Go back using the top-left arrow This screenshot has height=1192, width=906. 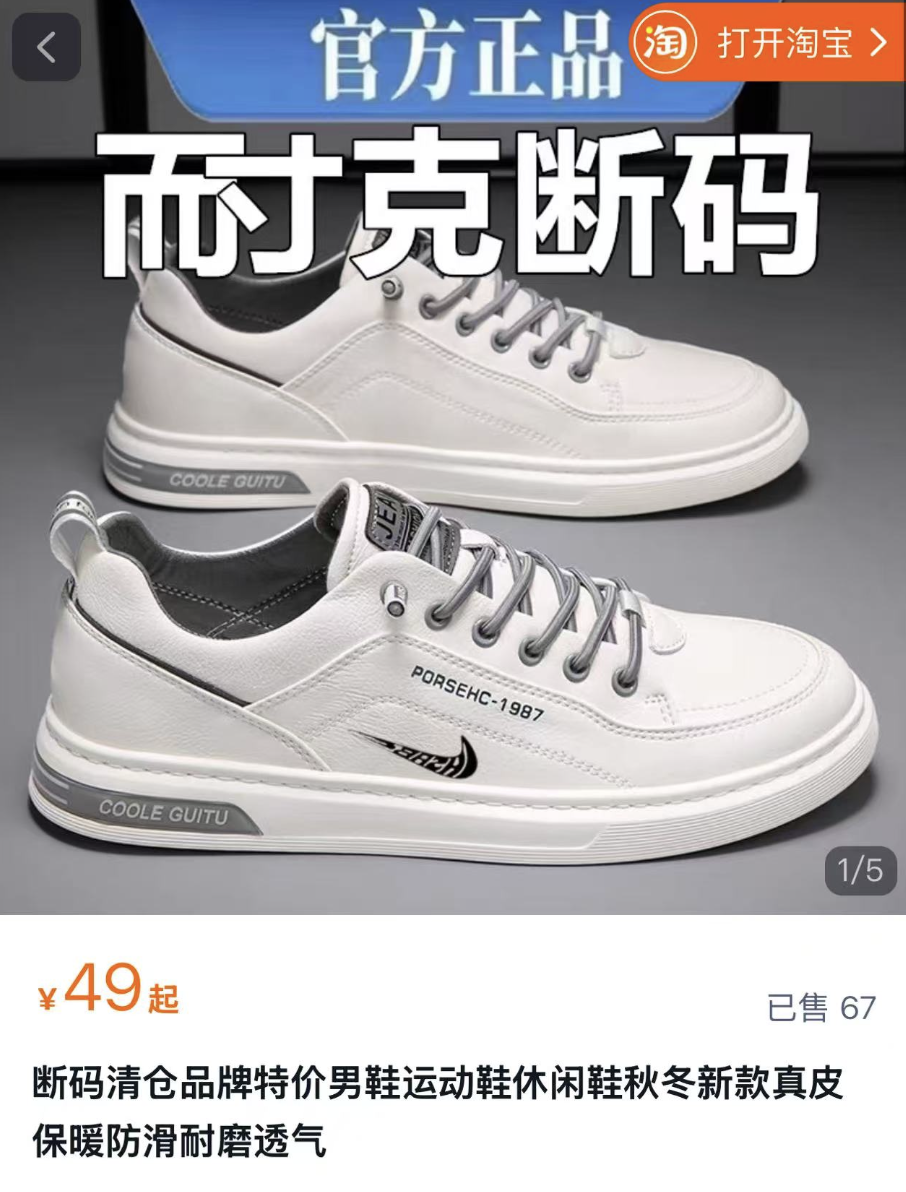coord(46,47)
